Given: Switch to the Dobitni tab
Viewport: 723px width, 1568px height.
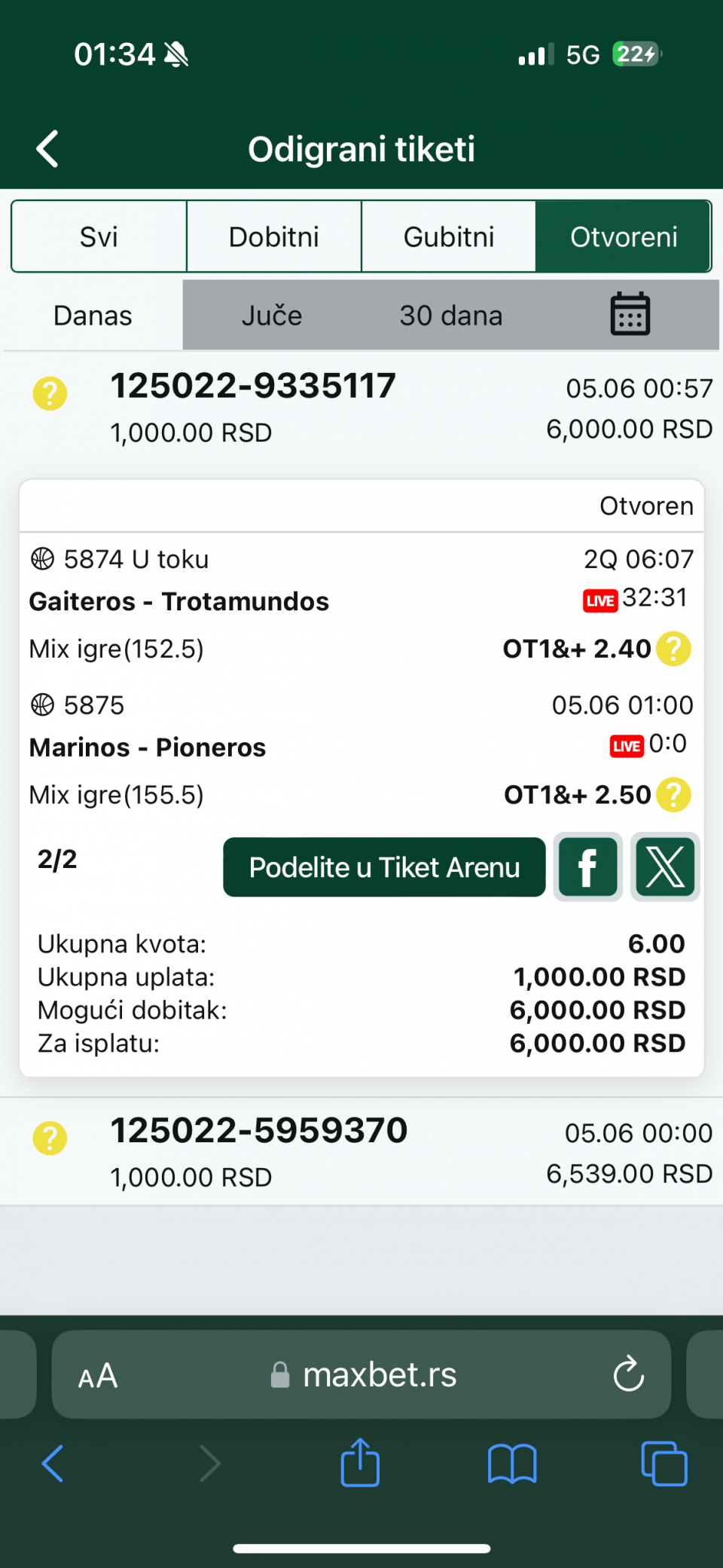Looking at the screenshot, I should [274, 237].
